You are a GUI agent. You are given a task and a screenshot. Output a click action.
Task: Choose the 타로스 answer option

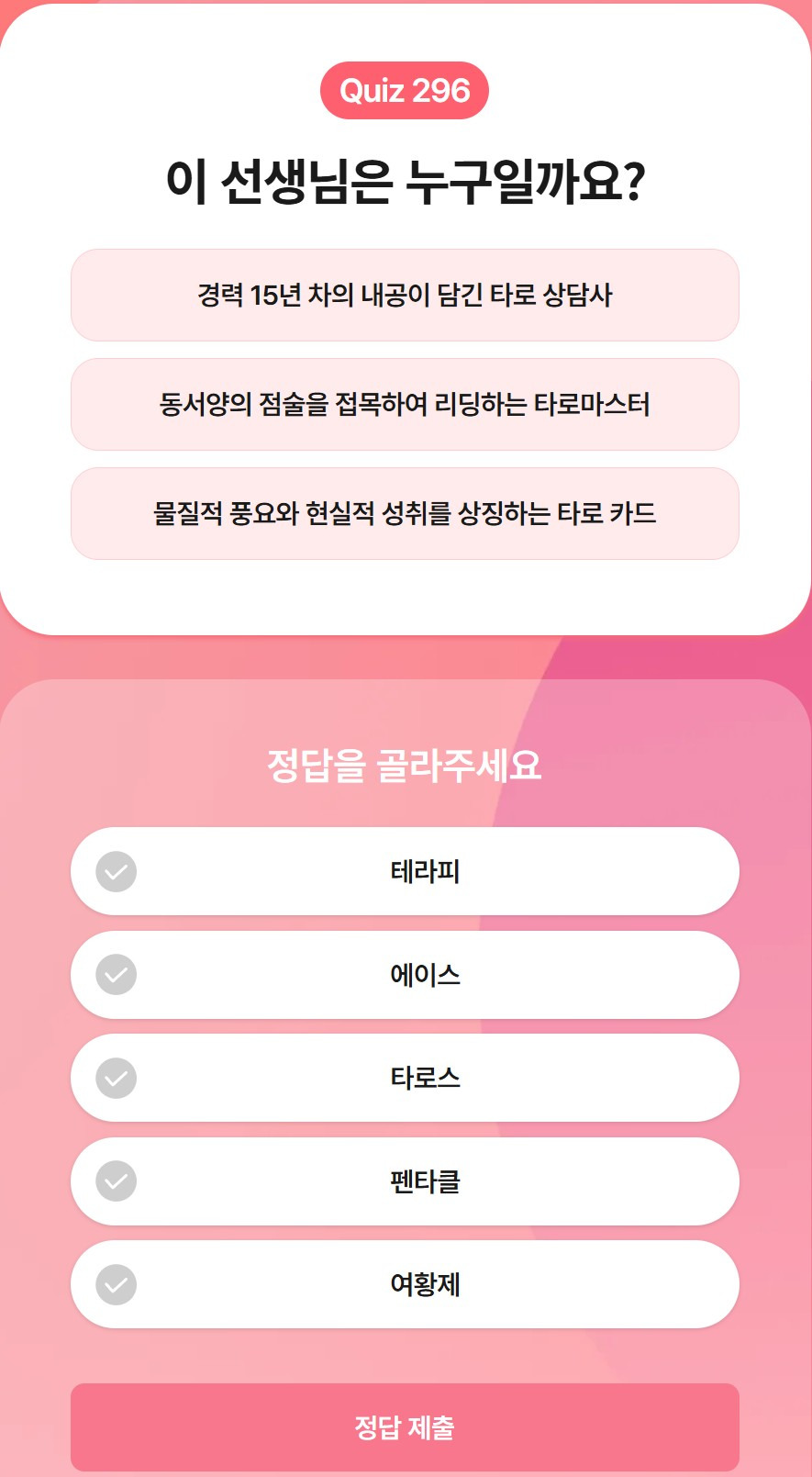click(405, 1079)
